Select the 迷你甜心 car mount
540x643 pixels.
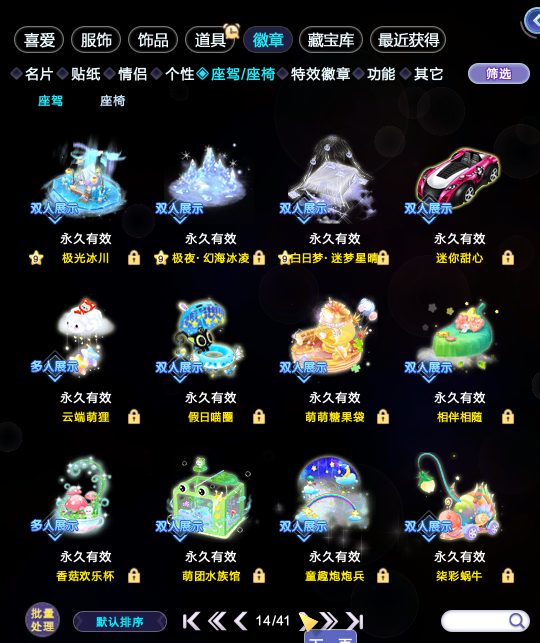point(458,180)
